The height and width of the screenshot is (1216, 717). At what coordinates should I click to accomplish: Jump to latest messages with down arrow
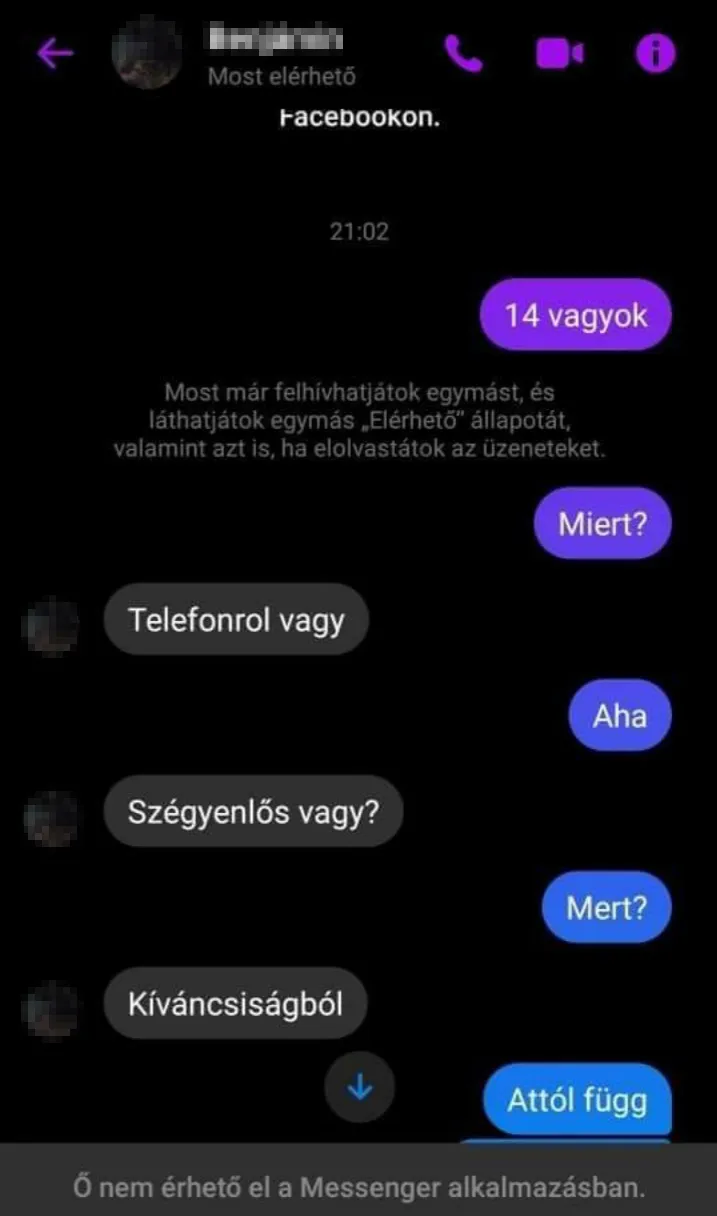pos(360,1088)
